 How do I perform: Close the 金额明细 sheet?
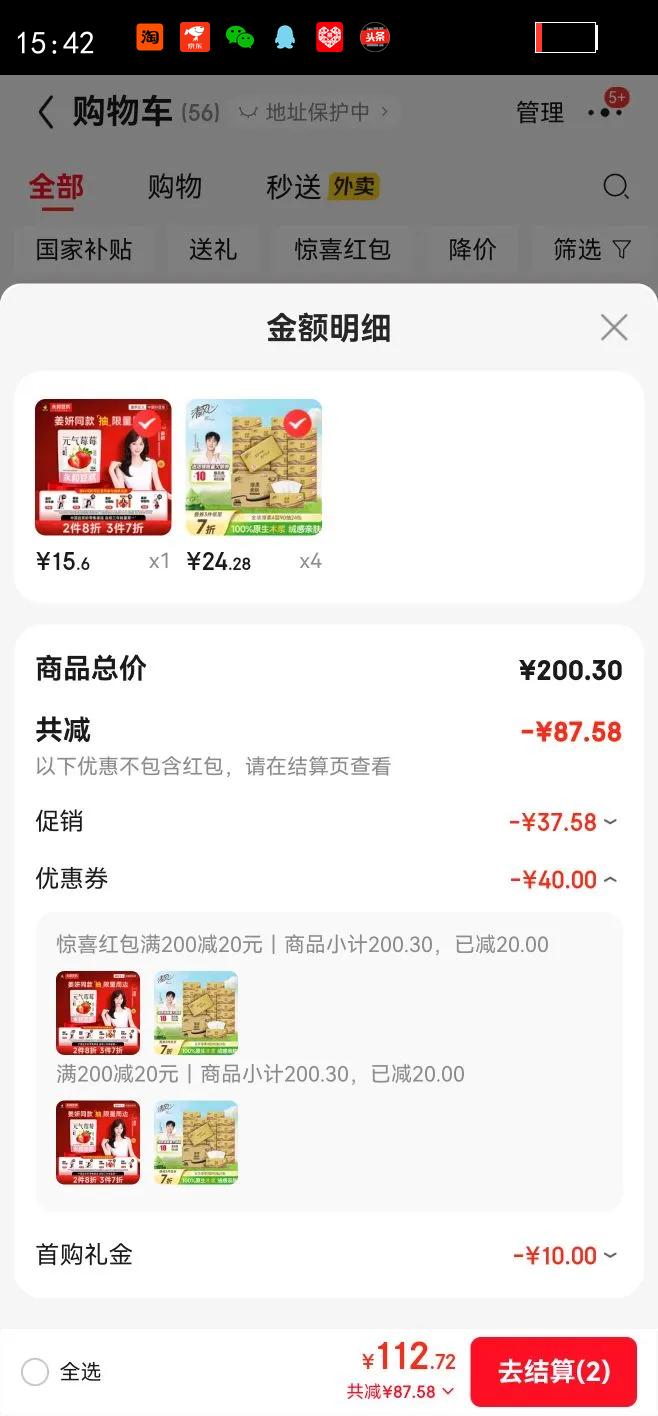[613, 327]
